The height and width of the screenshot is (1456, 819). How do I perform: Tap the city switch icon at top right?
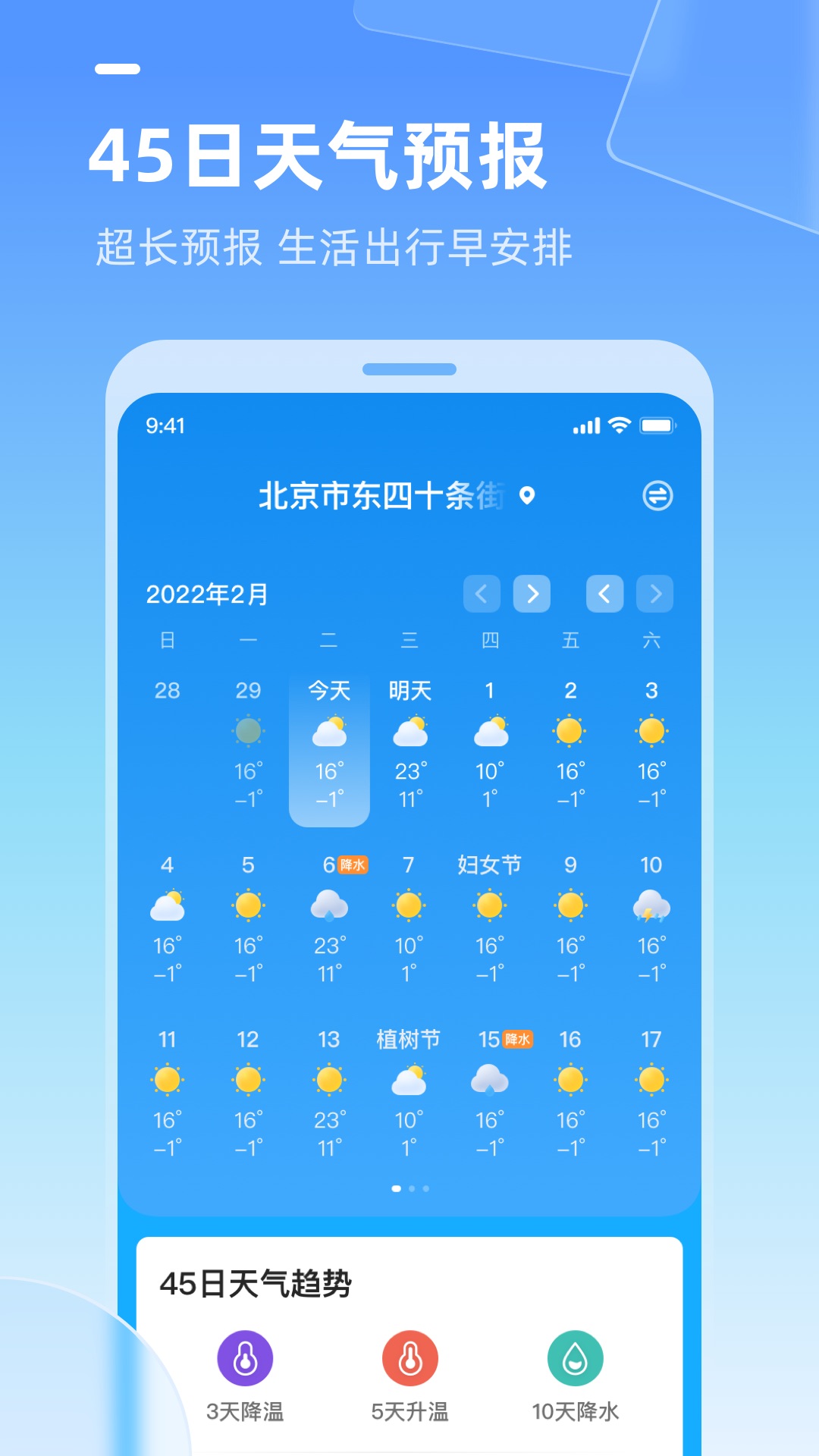tap(657, 496)
